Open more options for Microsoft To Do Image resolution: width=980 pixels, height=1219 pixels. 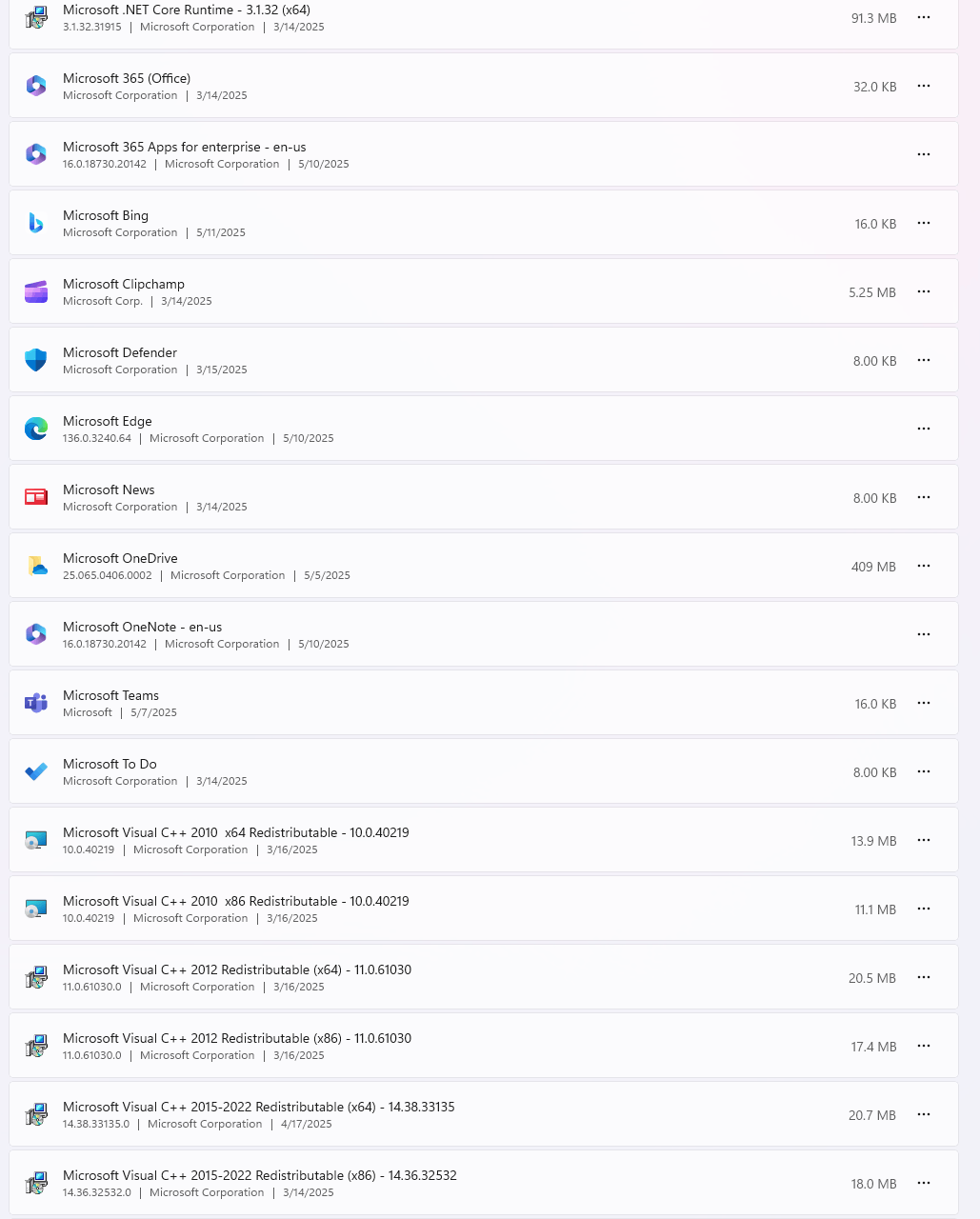click(x=923, y=771)
